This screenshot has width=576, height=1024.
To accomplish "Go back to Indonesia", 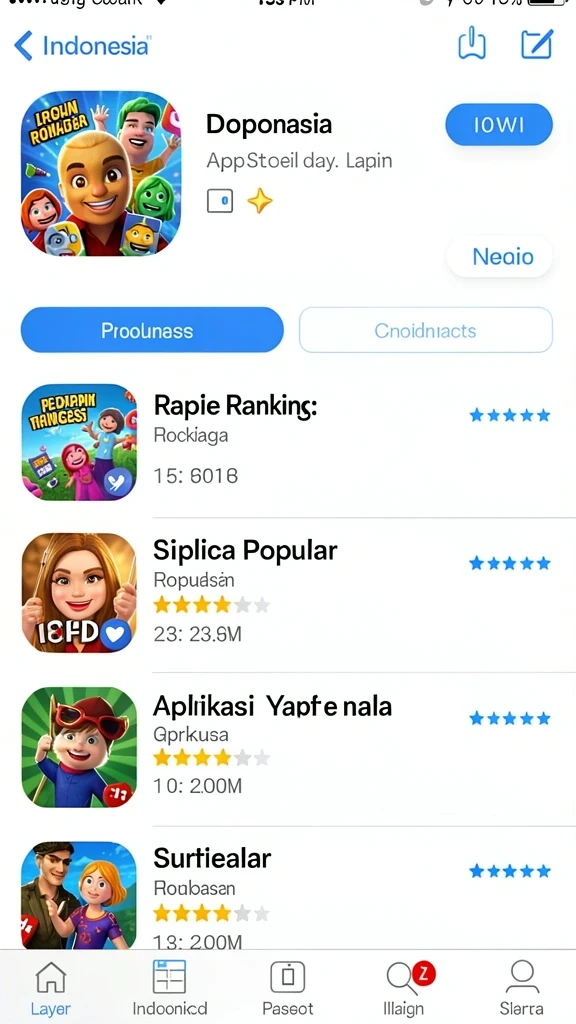I will click(x=82, y=46).
